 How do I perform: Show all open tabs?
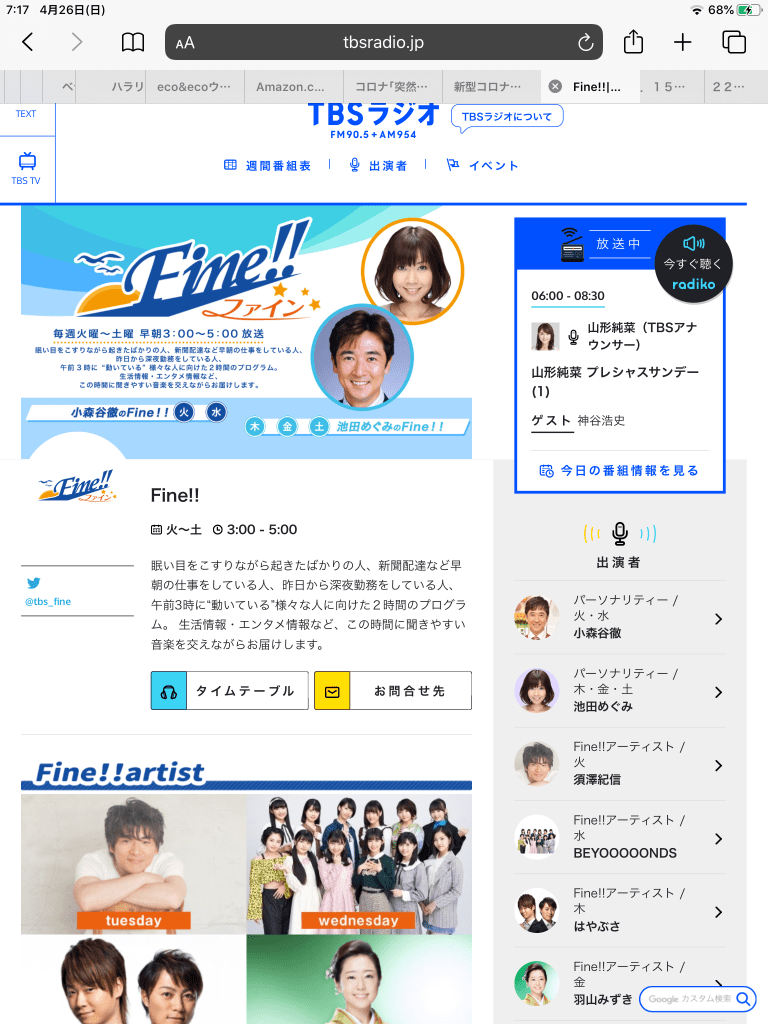pyautogui.click(x=734, y=42)
